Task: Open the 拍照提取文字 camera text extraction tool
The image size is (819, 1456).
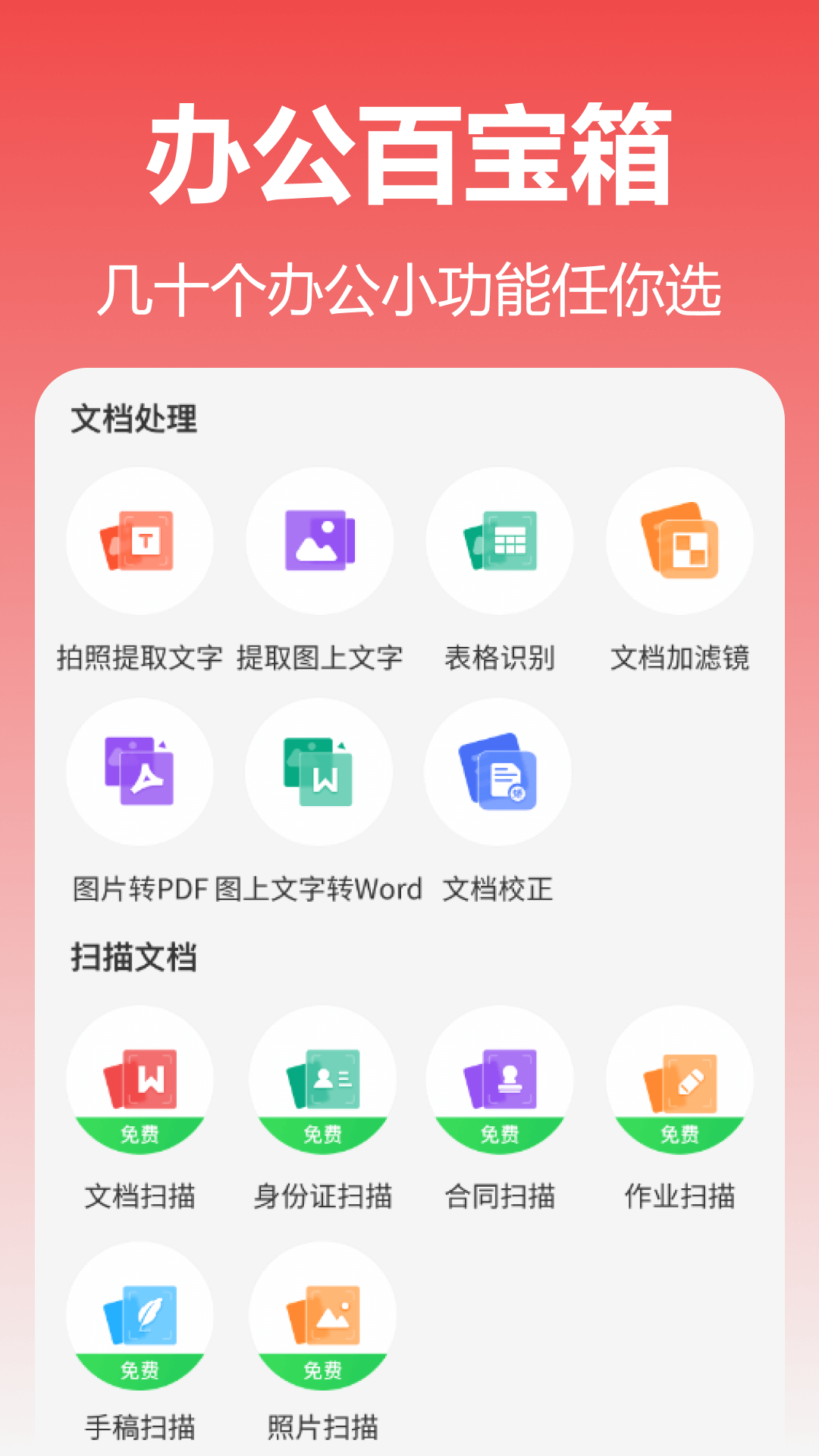Action: coord(142,540)
